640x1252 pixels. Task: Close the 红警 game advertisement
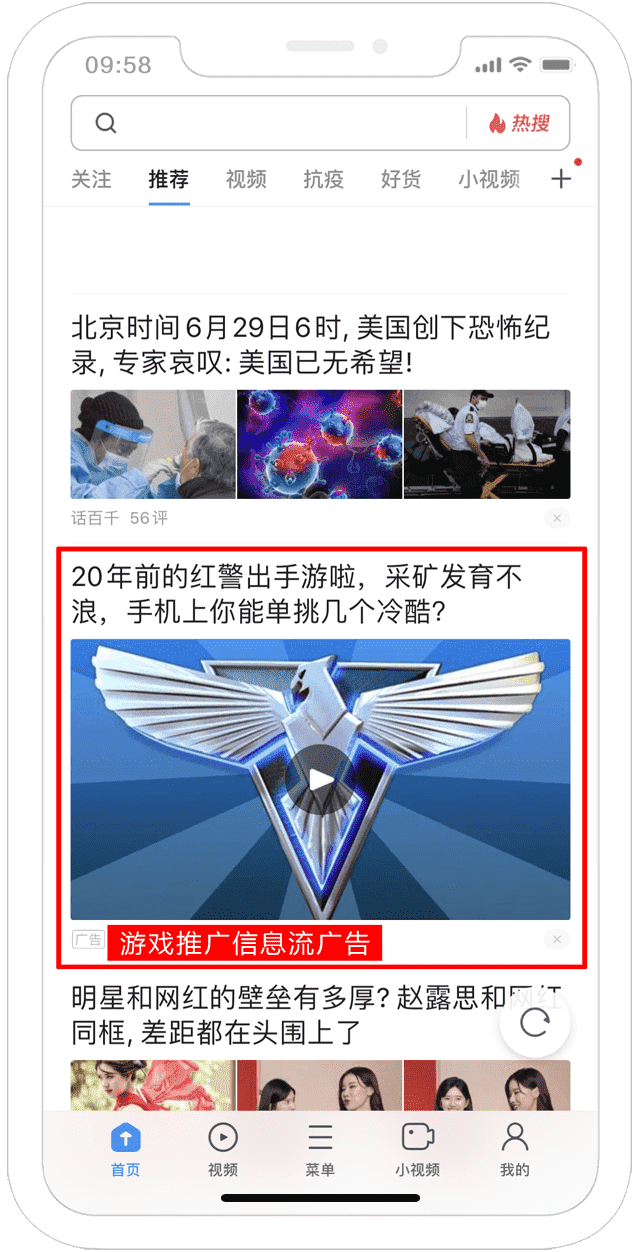pos(557,939)
